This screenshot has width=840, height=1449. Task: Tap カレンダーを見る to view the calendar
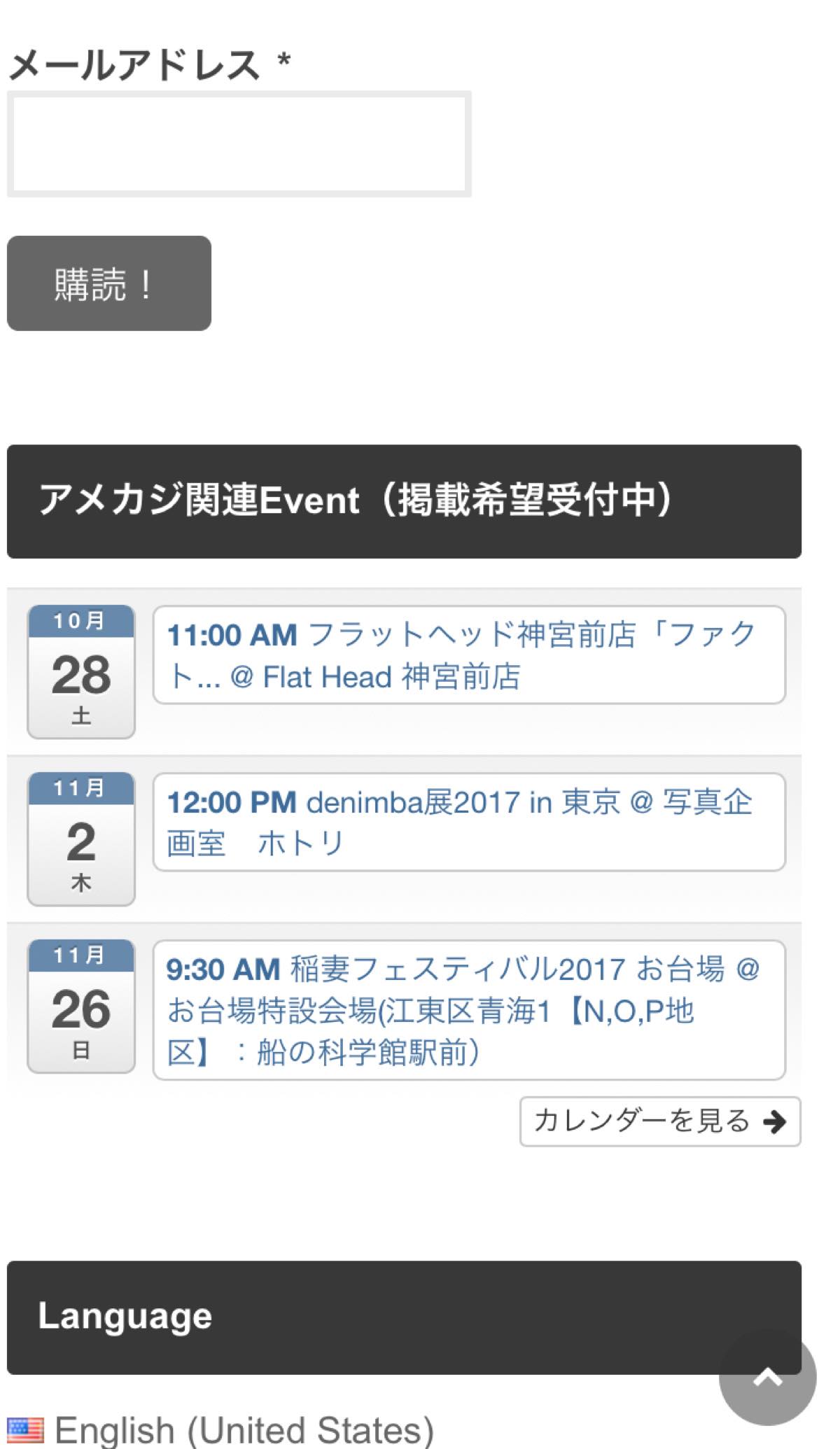click(660, 1121)
